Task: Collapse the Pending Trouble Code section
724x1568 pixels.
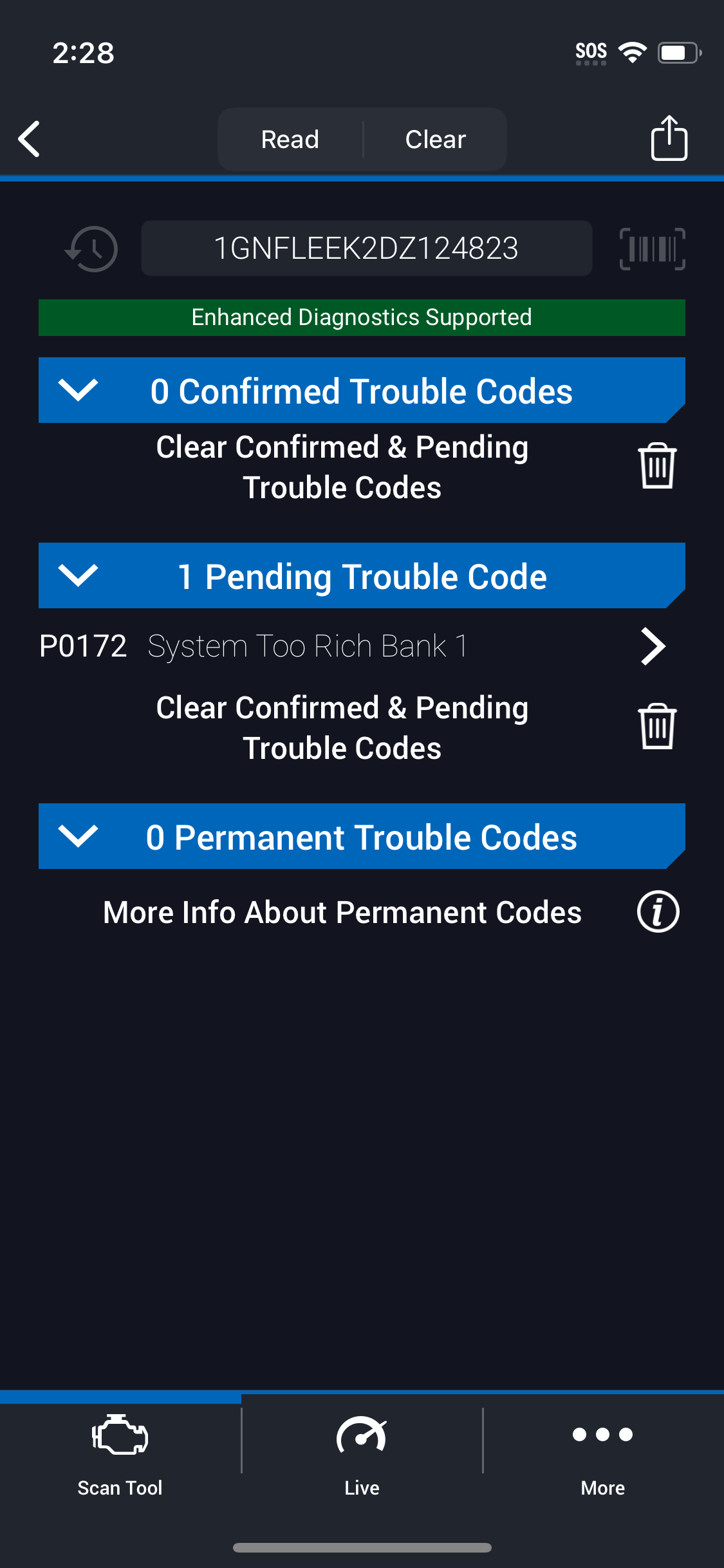Action: (x=362, y=575)
